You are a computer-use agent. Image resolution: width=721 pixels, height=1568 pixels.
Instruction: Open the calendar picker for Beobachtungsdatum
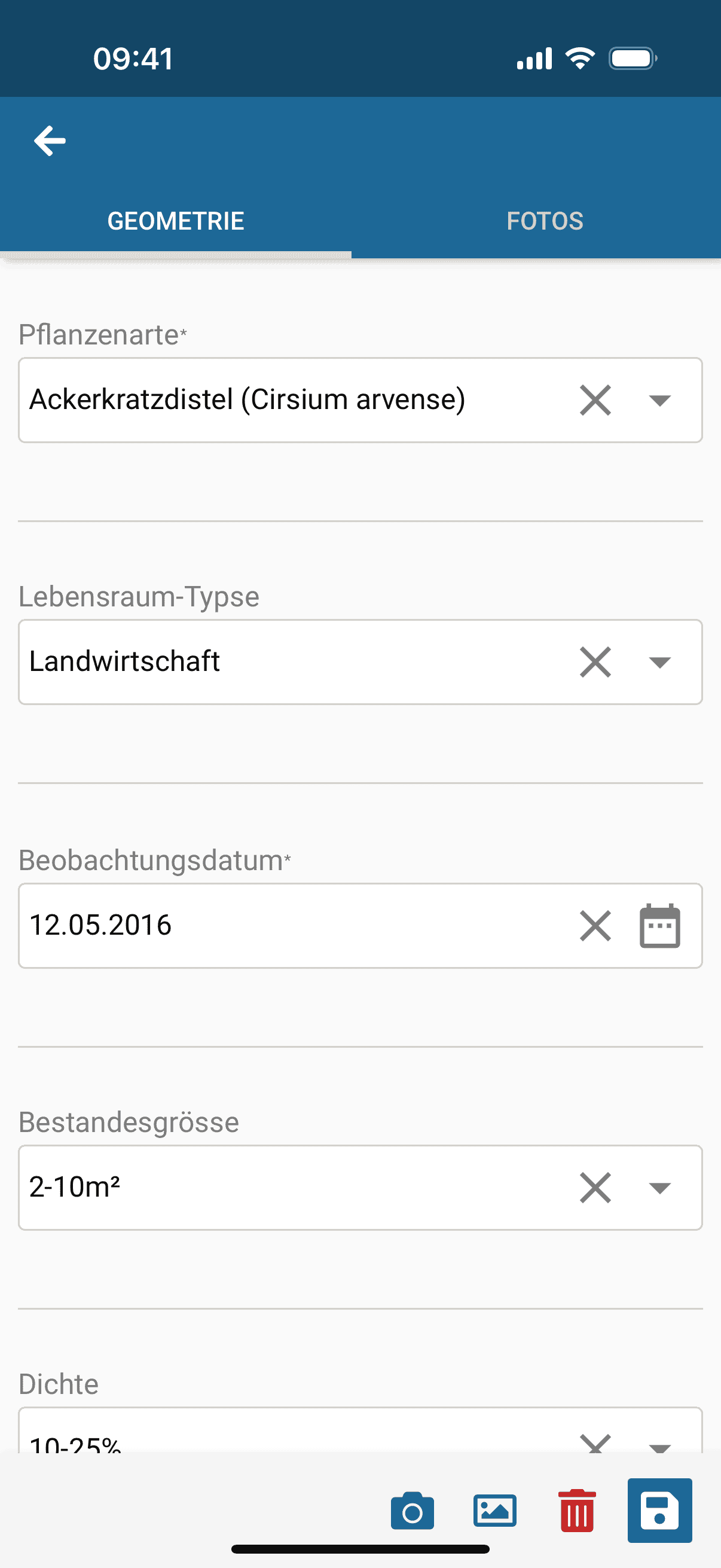(659, 926)
